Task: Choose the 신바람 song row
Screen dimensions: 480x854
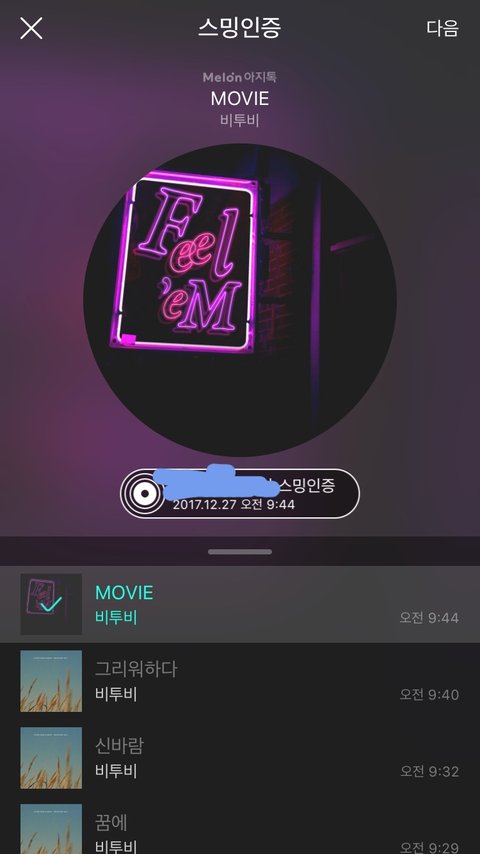Action: click(x=240, y=758)
